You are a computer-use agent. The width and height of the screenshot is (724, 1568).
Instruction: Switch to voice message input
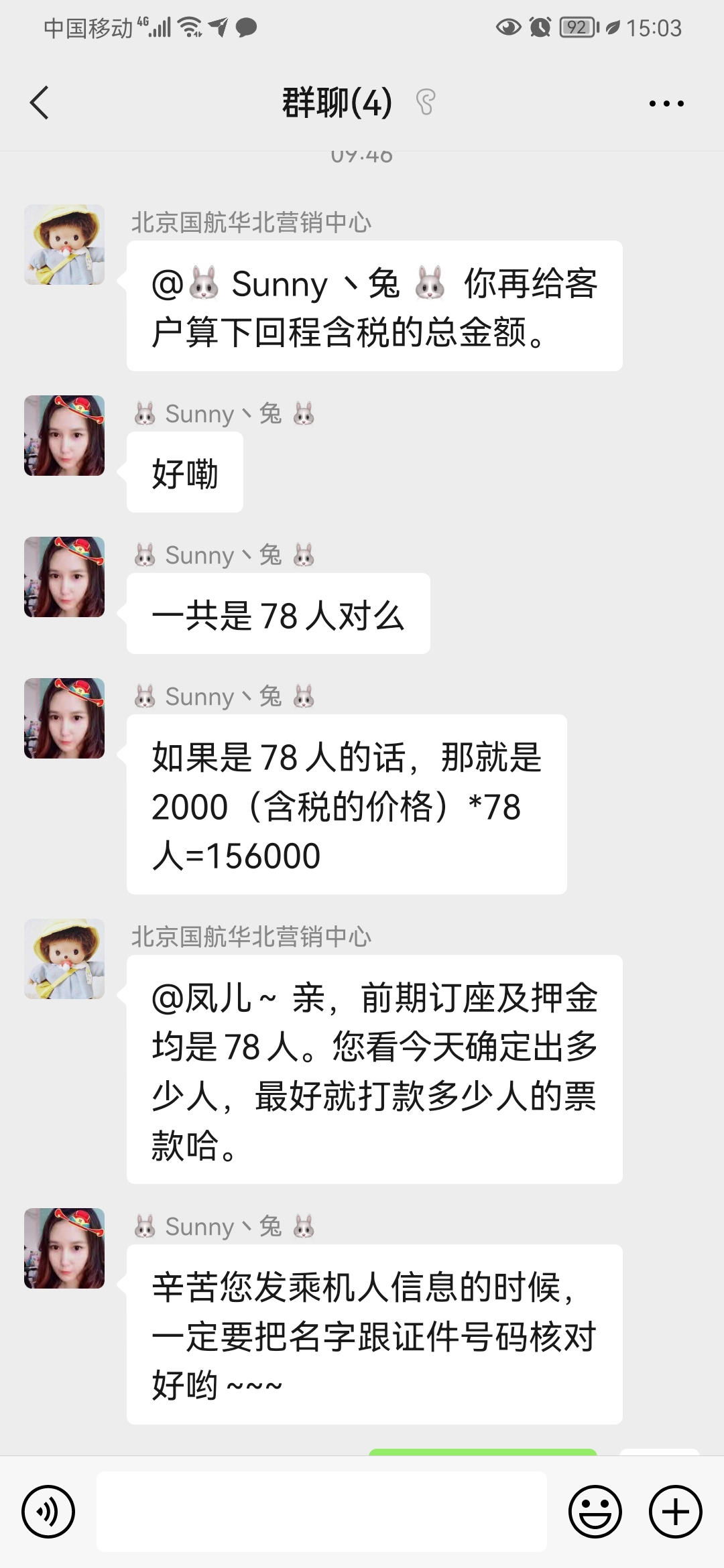[x=48, y=1512]
